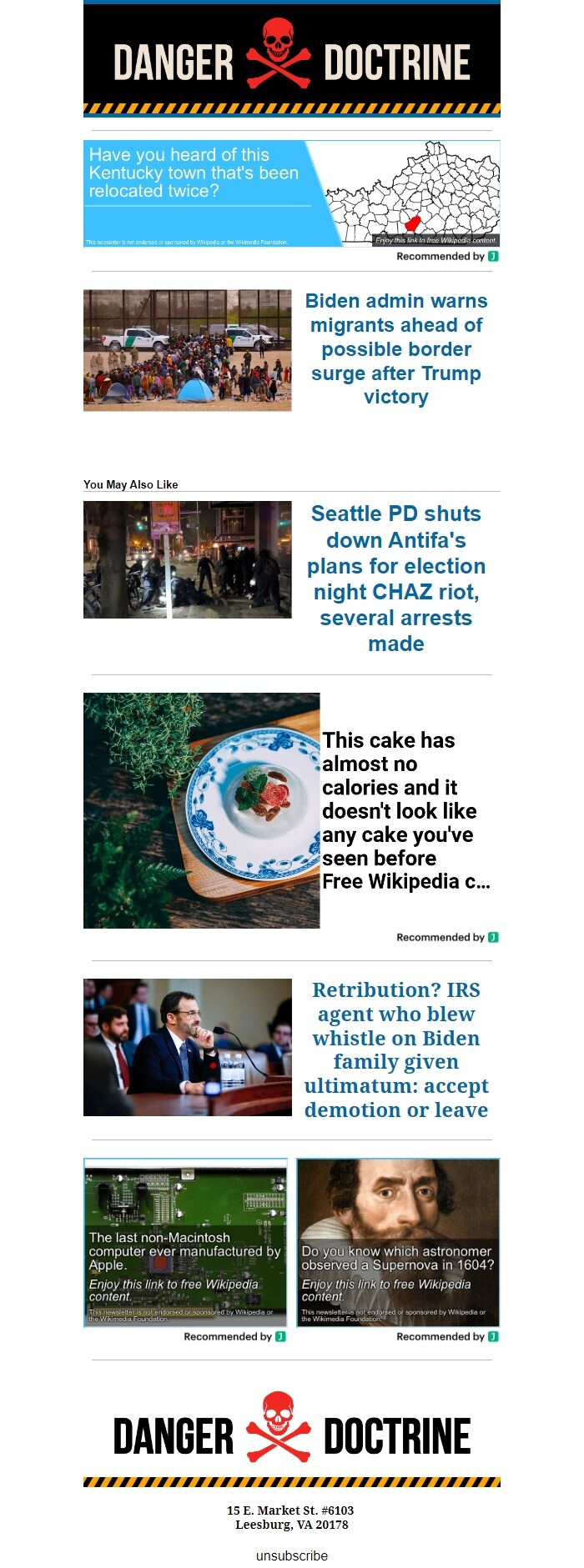Tap the unsubscribe link
Screen dimensions: 584x1568
(x=291, y=1555)
